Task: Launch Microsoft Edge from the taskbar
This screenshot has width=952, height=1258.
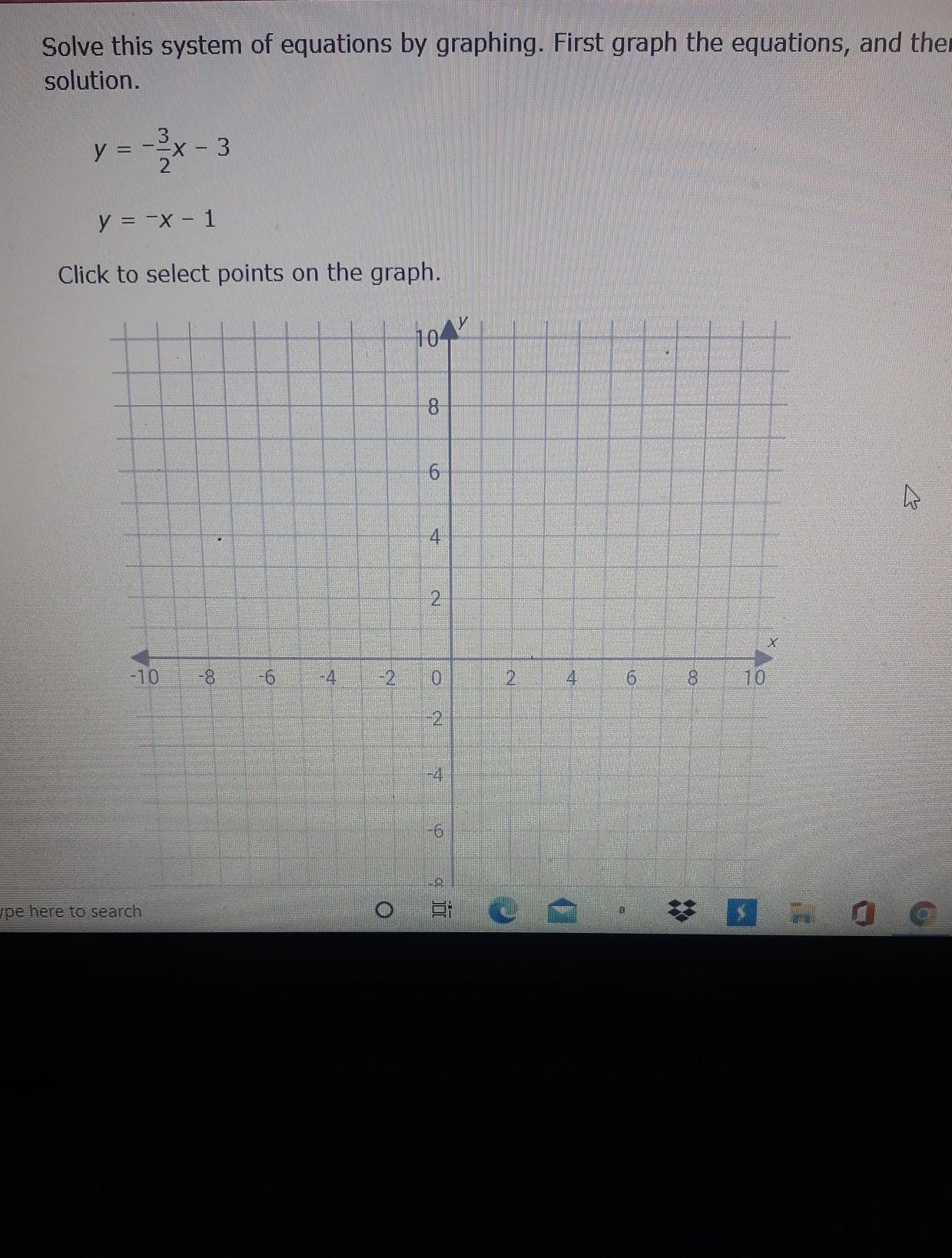Action: 503,912
